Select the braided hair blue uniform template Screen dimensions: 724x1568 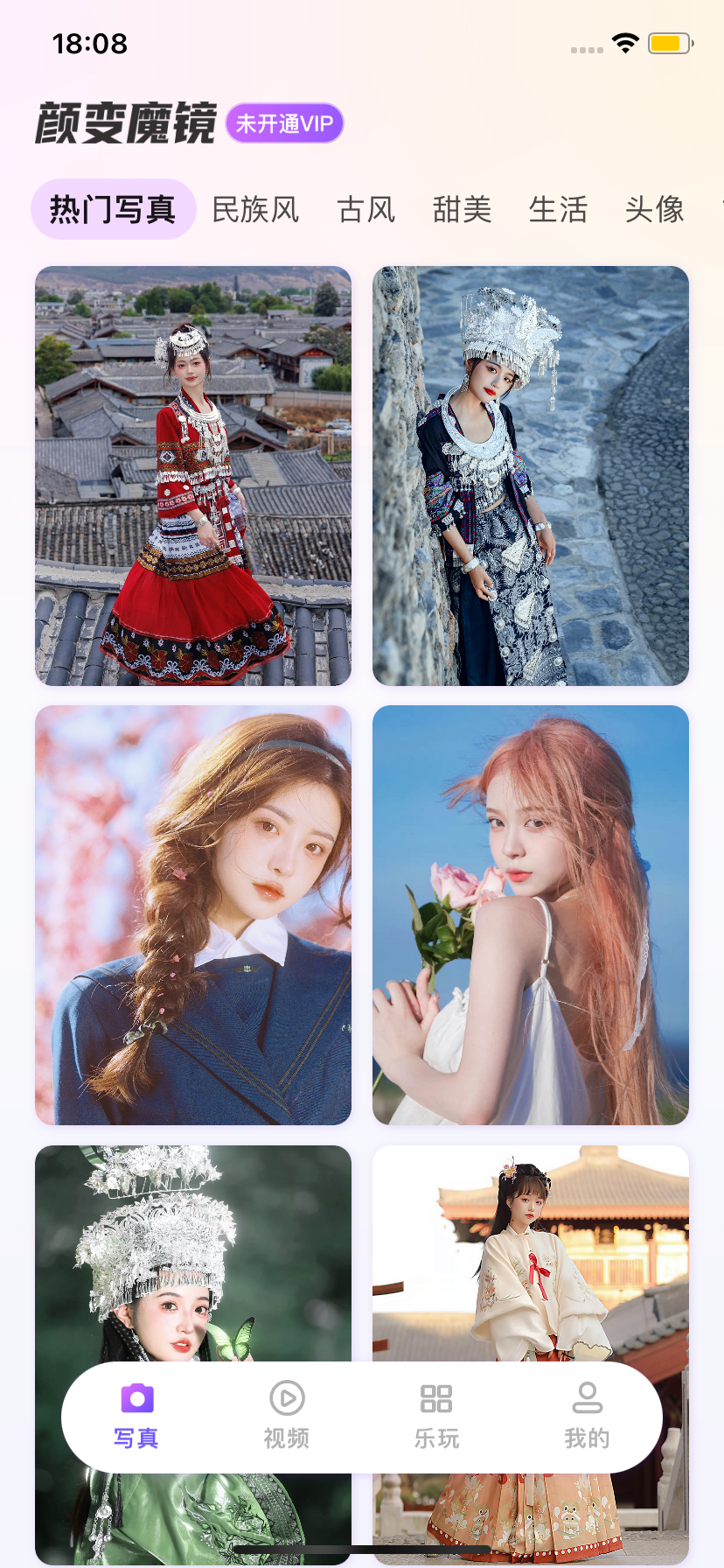(x=193, y=914)
